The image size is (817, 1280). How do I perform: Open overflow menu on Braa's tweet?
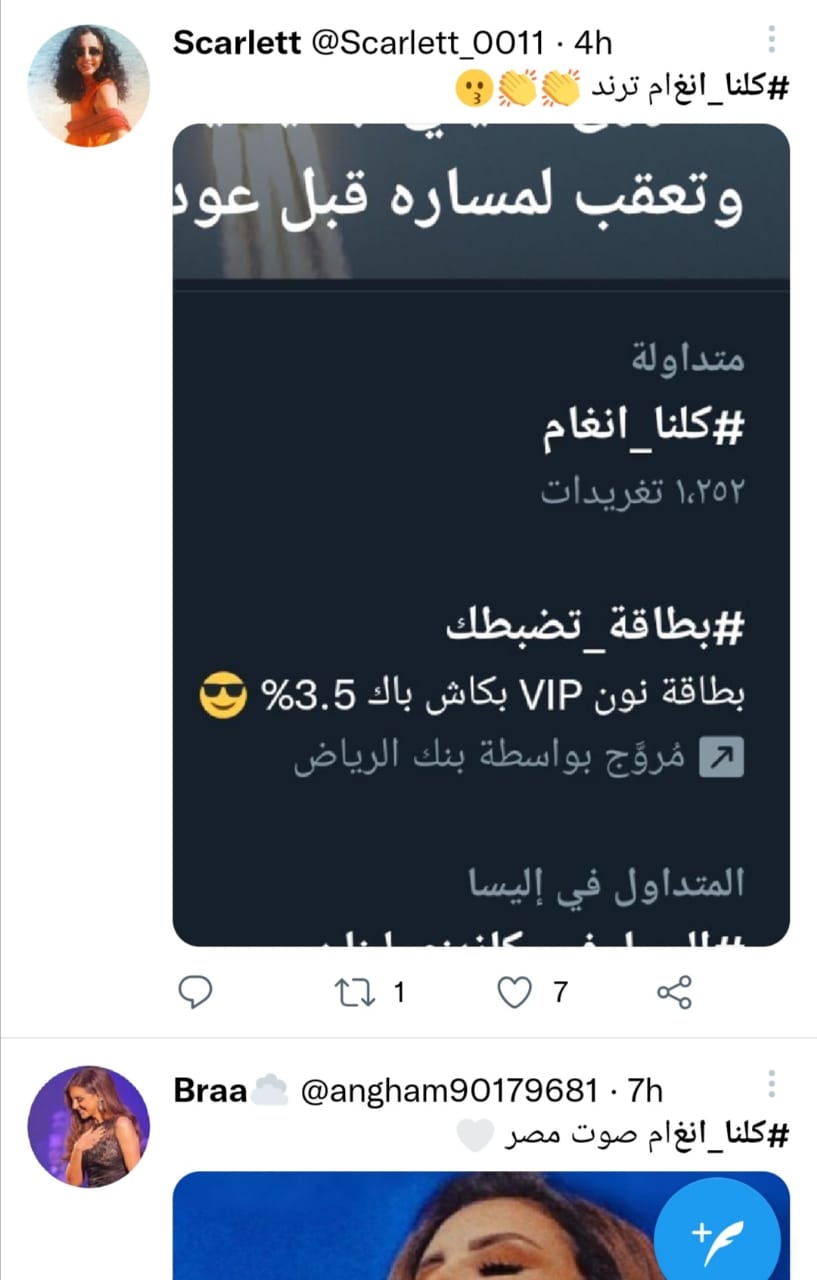click(771, 1083)
